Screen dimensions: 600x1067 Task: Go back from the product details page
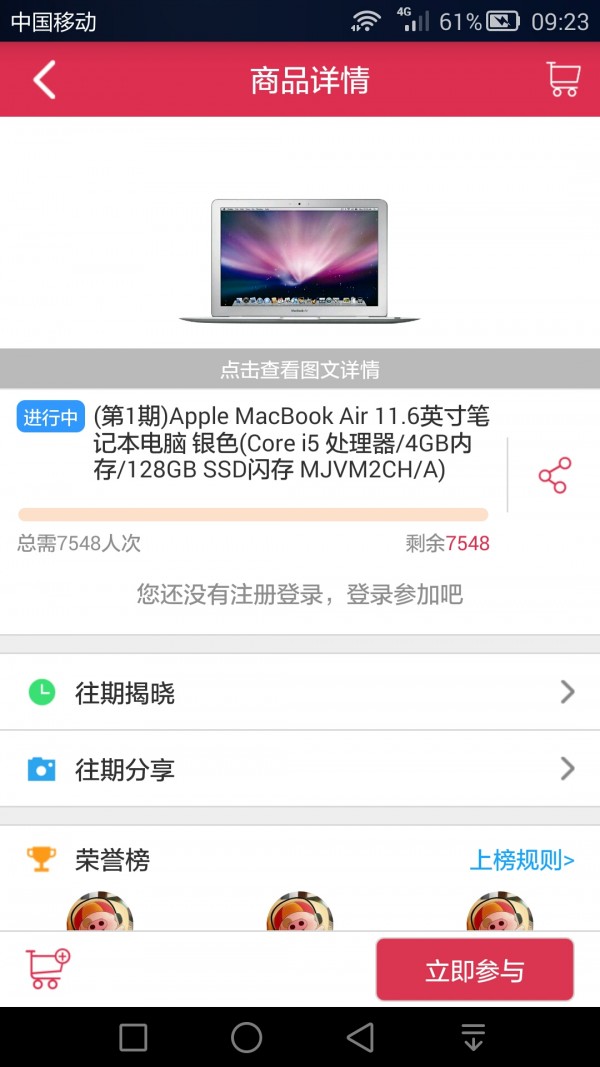tap(44, 80)
